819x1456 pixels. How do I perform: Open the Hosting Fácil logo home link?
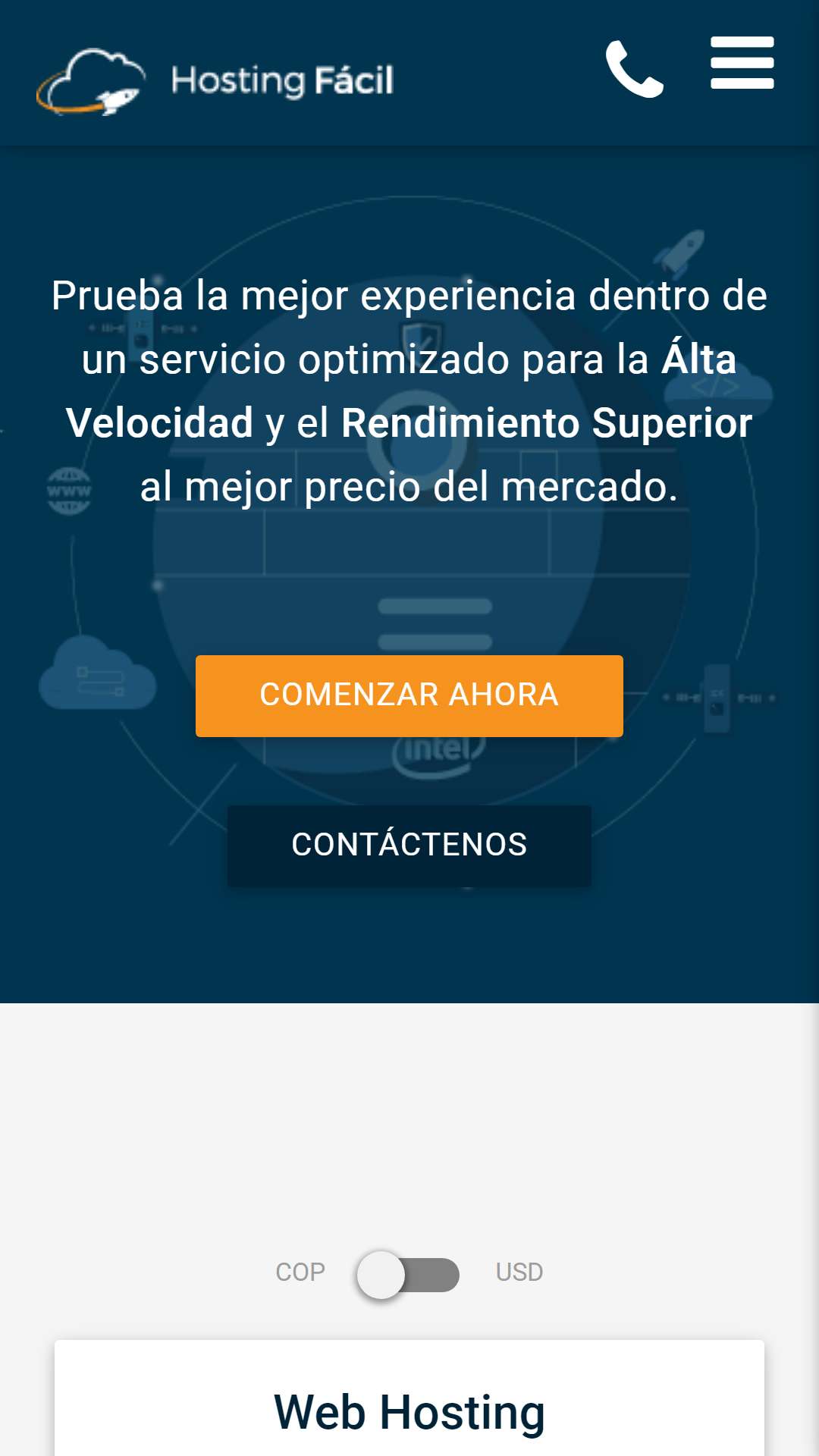[215, 80]
